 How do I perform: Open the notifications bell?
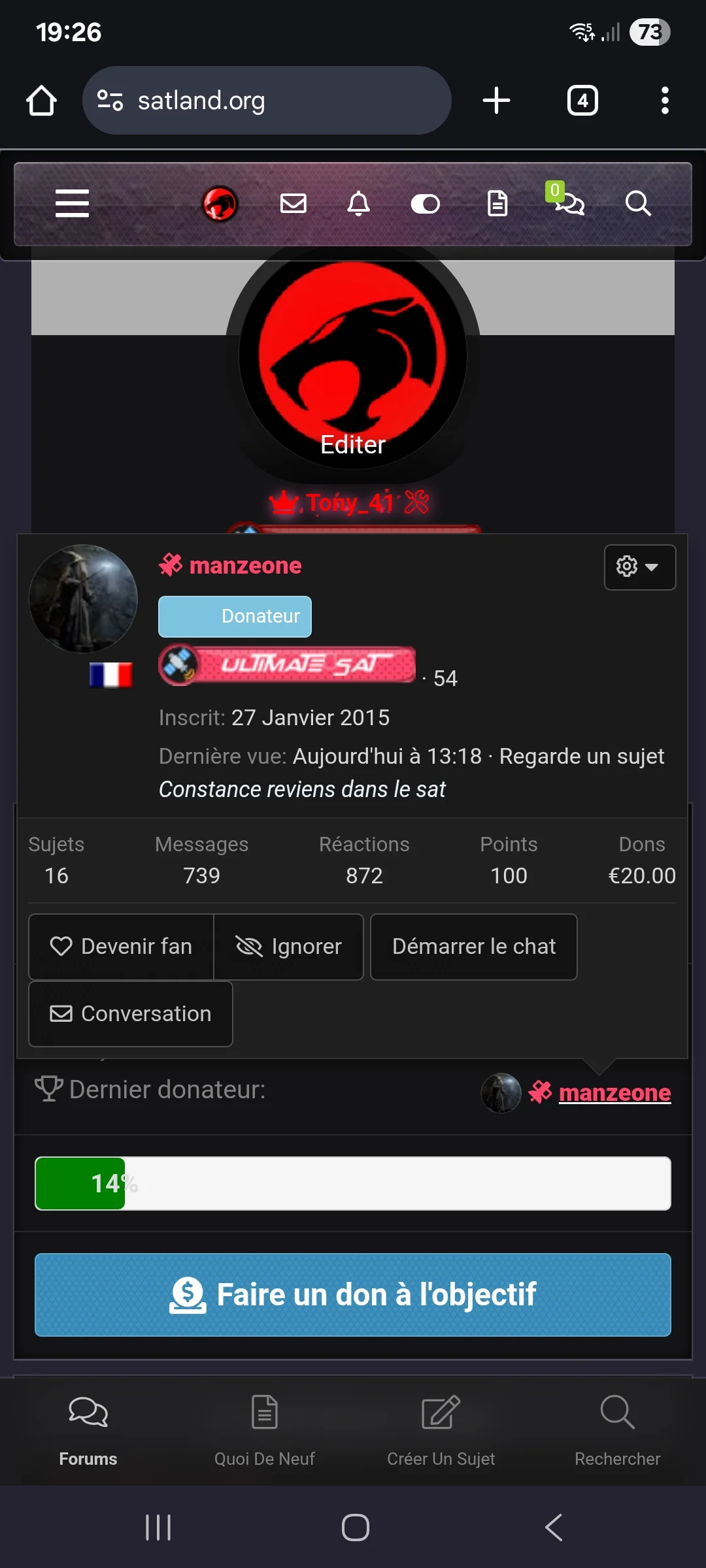coord(358,203)
